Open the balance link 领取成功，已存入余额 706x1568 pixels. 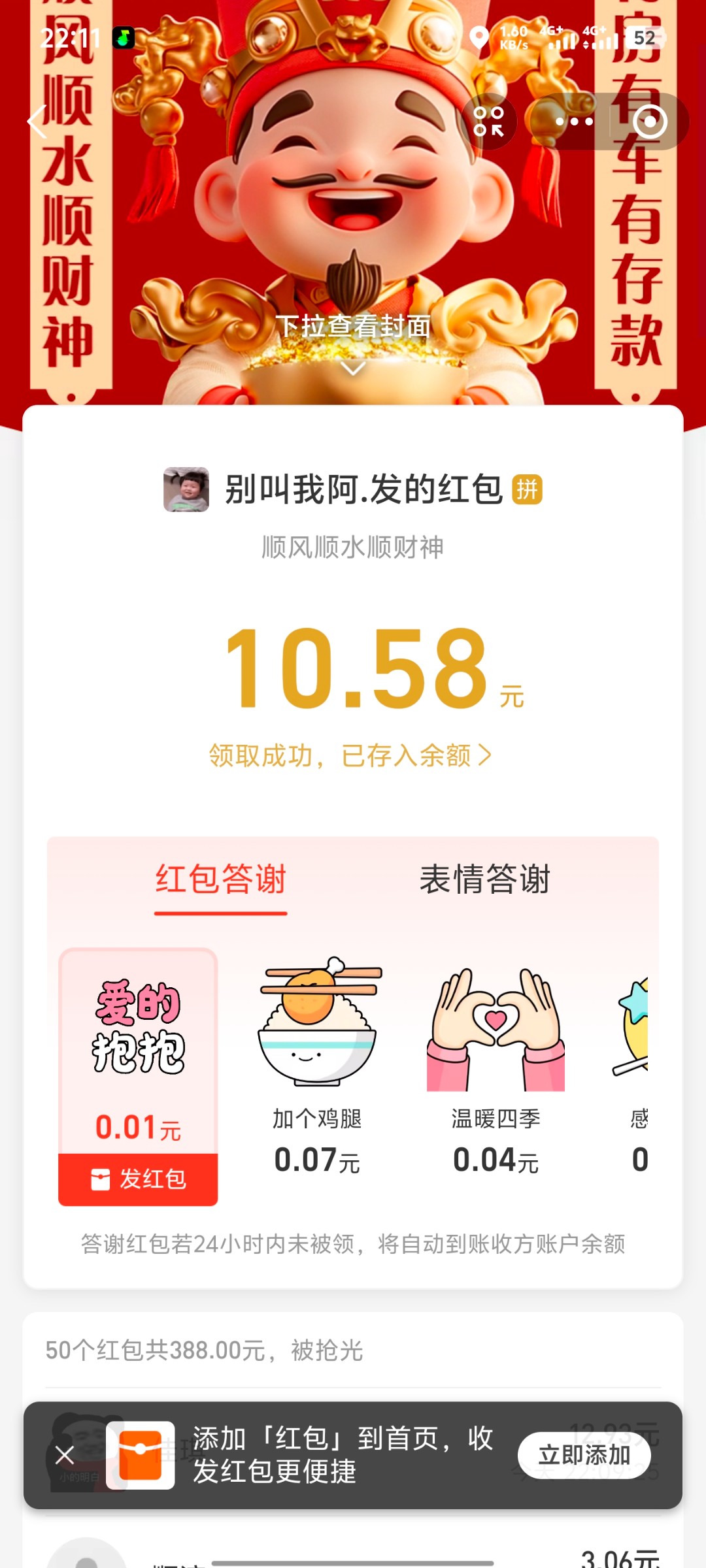350,755
